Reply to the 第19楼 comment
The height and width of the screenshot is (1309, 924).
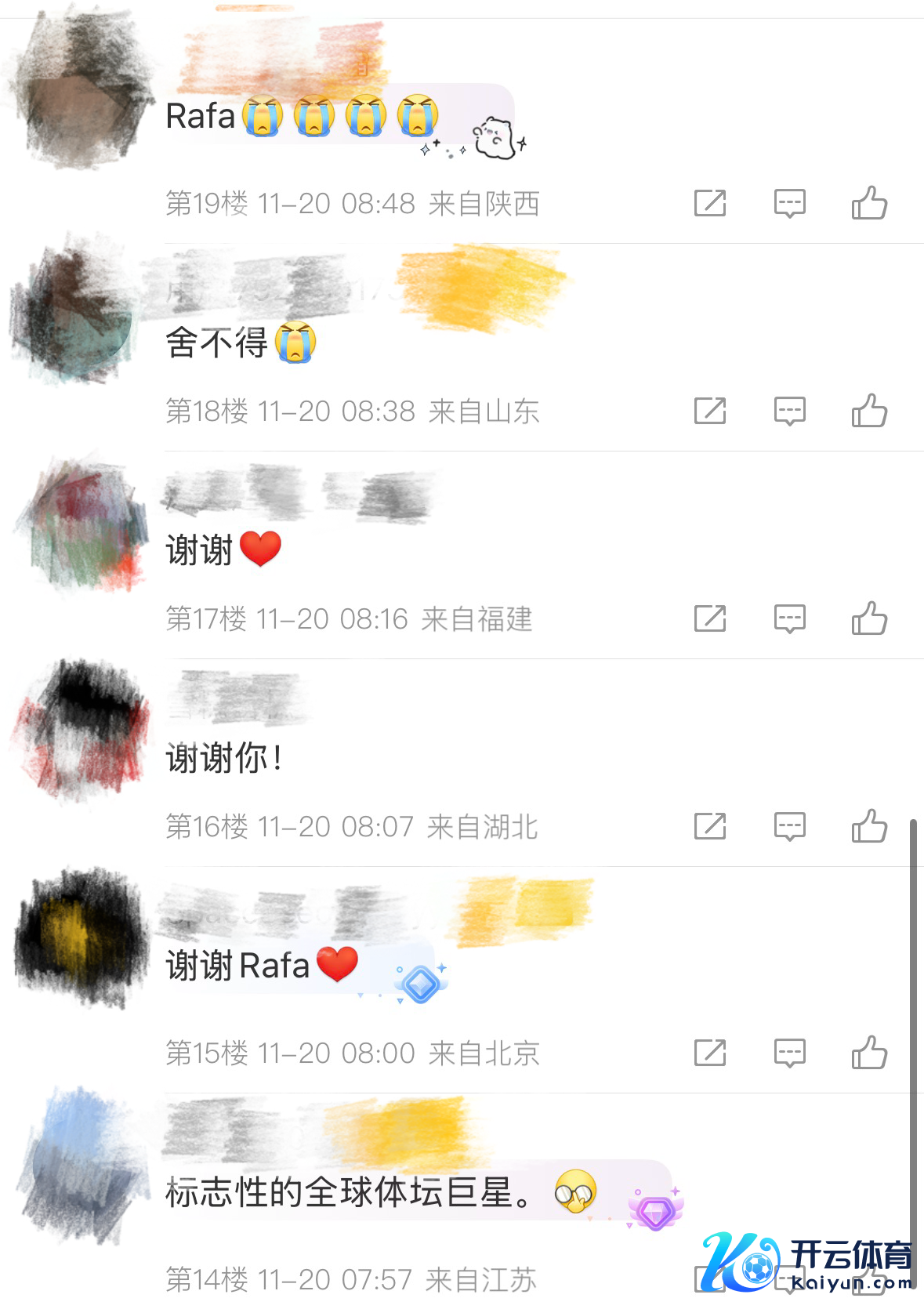point(789,203)
